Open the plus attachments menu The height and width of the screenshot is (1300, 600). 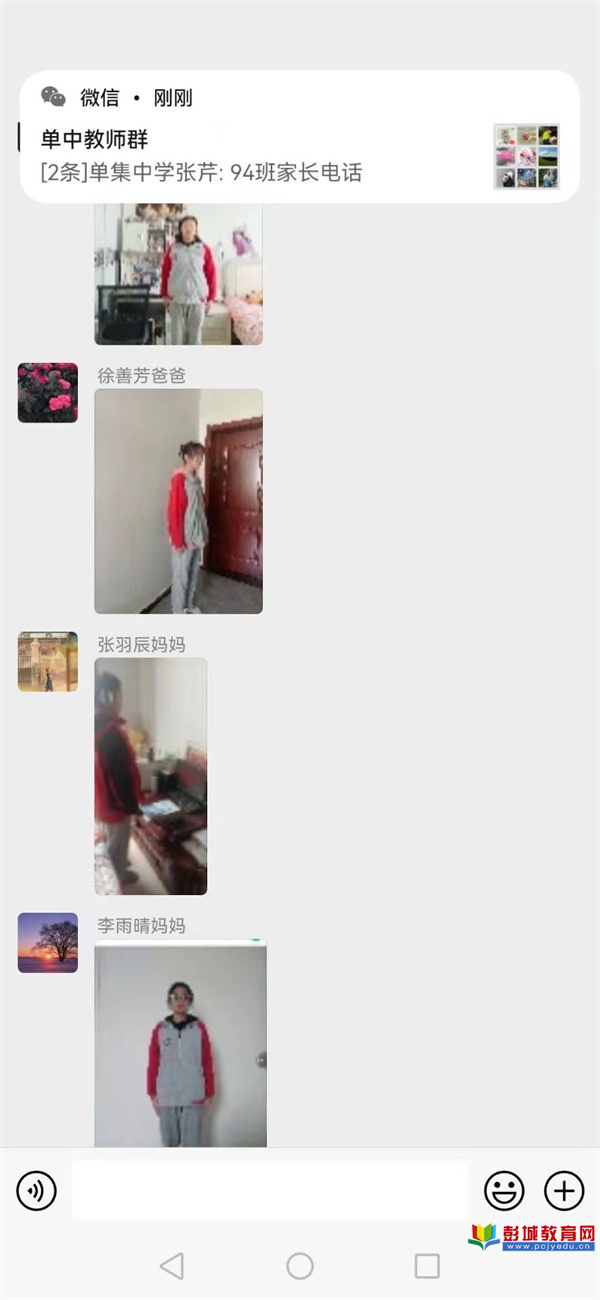coord(564,1190)
